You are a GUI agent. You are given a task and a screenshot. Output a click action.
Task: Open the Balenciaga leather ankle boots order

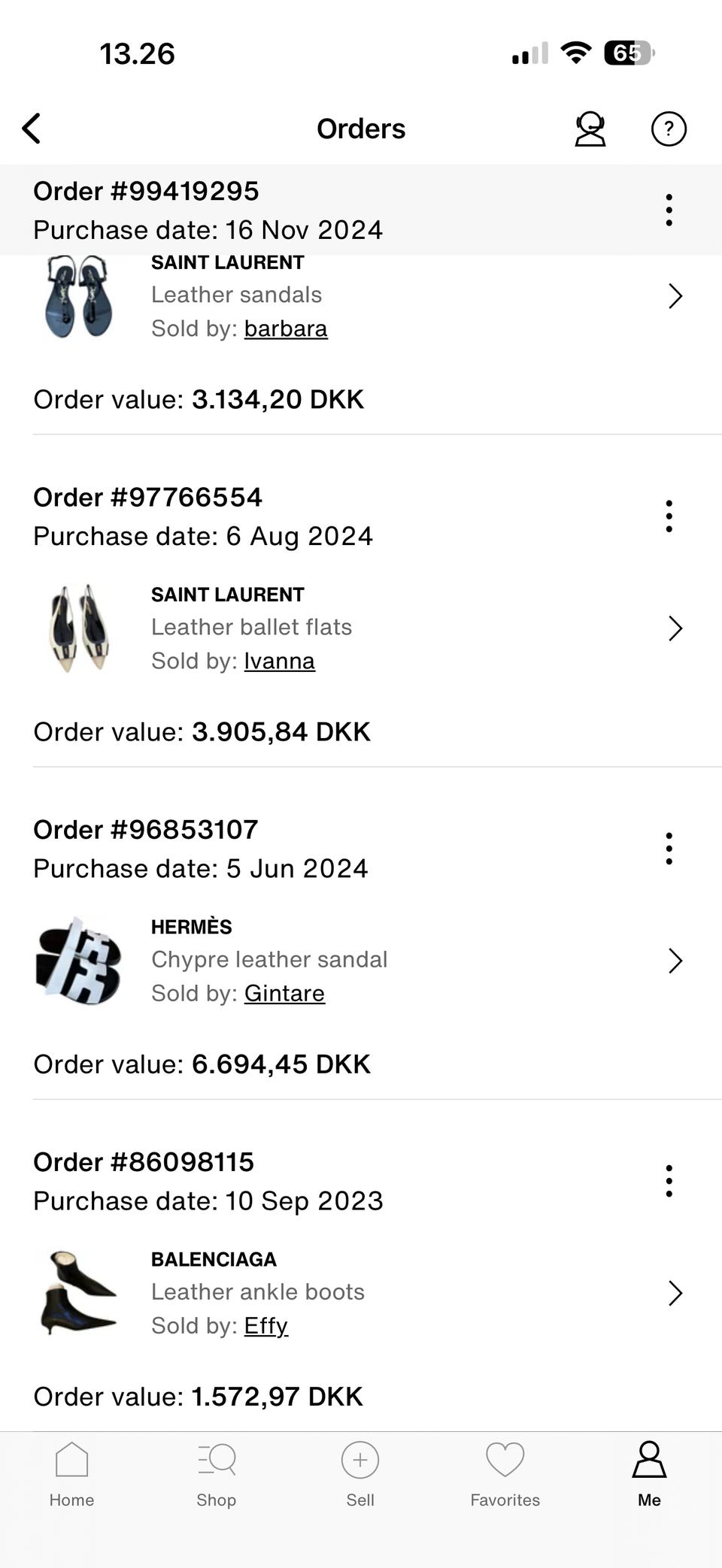tap(675, 1293)
